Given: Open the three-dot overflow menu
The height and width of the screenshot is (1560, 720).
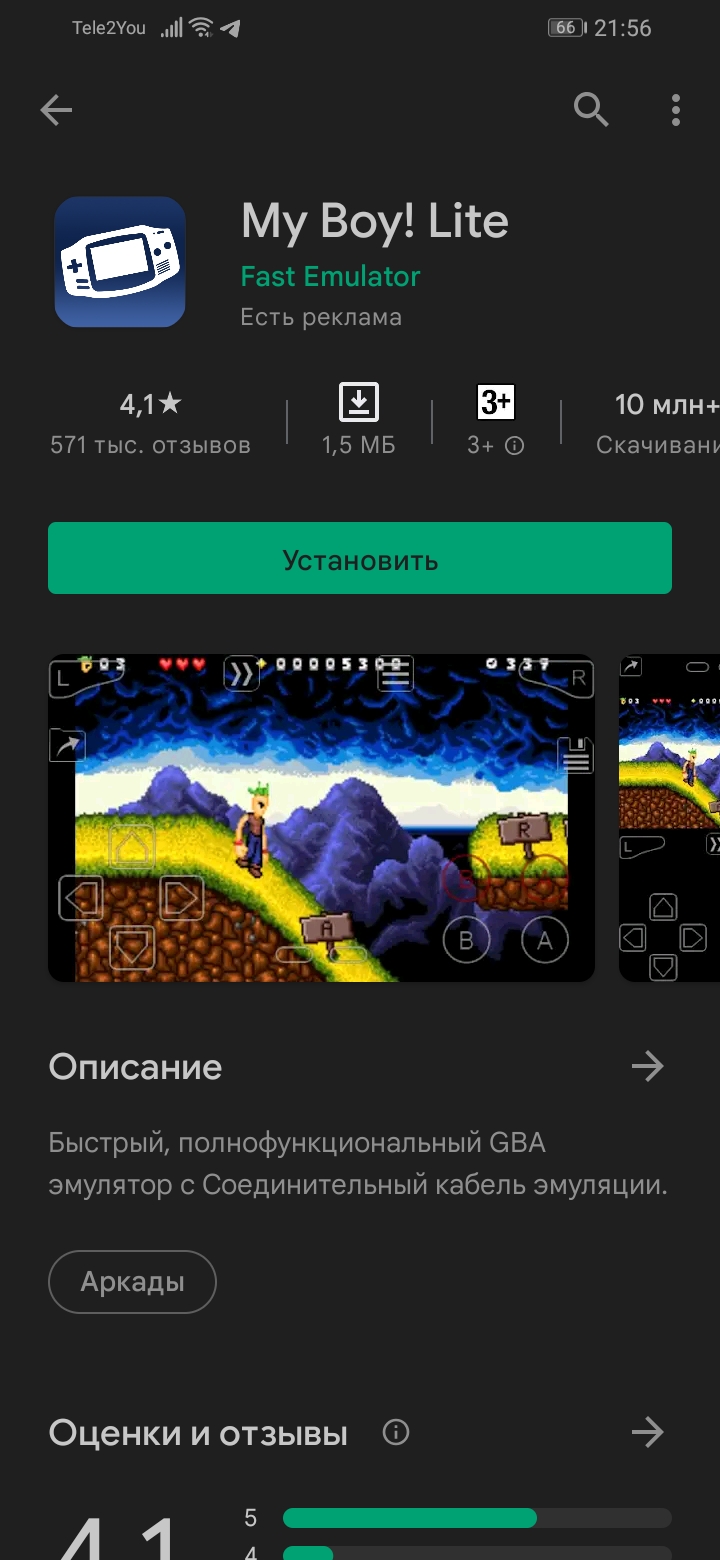Looking at the screenshot, I should tap(676, 110).
